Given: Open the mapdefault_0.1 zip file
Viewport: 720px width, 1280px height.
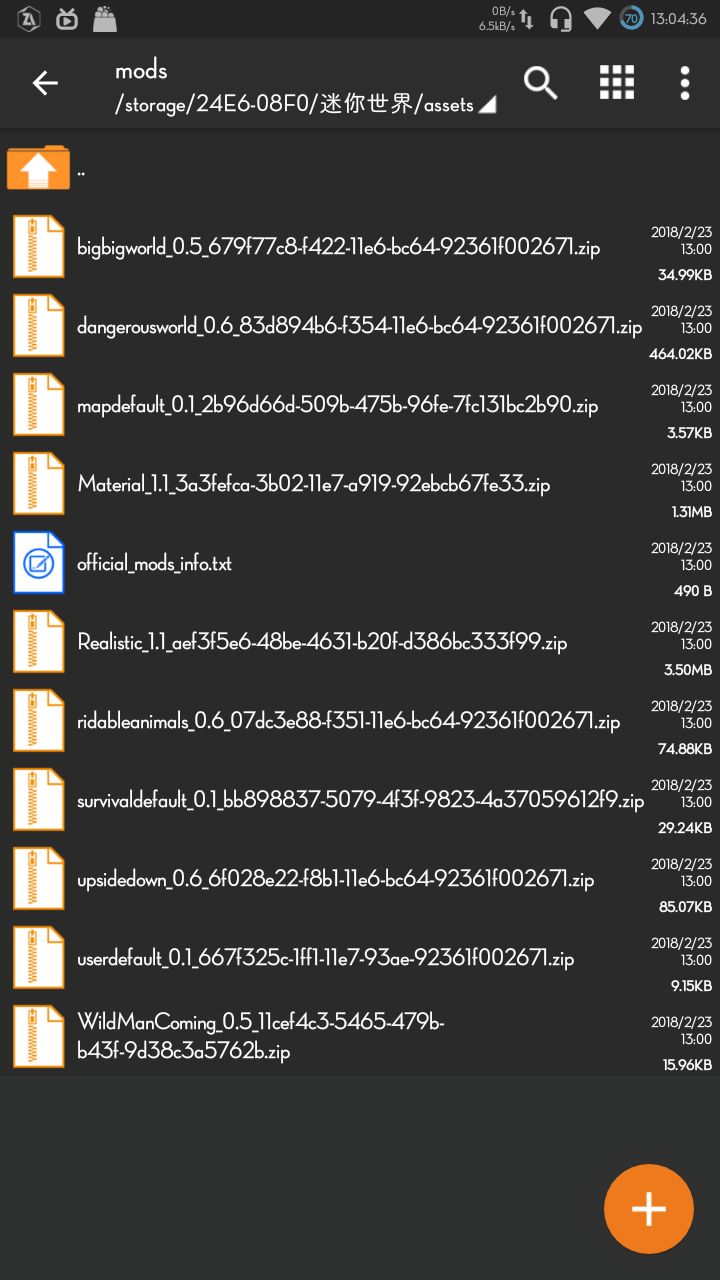Looking at the screenshot, I should [337, 405].
